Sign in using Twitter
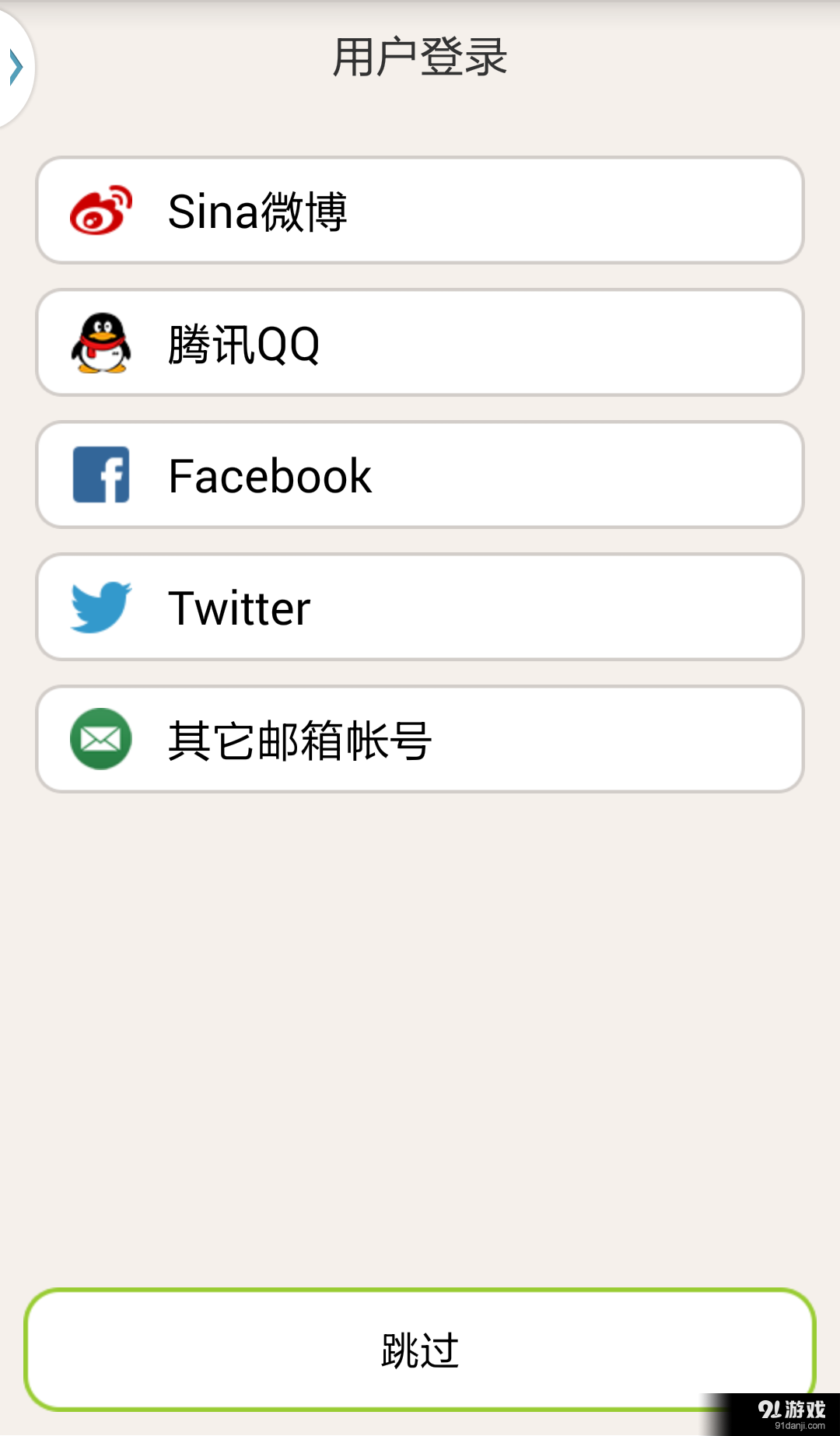The image size is (840, 1436). [x=420, y=607]
